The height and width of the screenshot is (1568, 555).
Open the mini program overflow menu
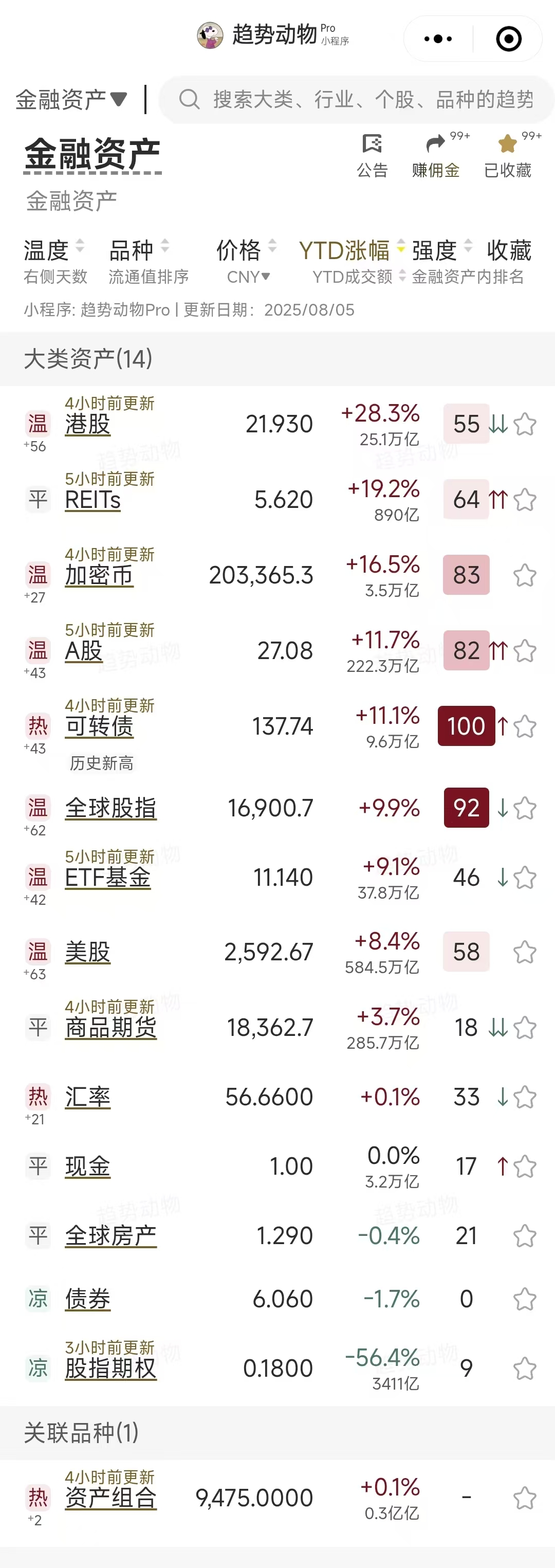coord(437,39)
